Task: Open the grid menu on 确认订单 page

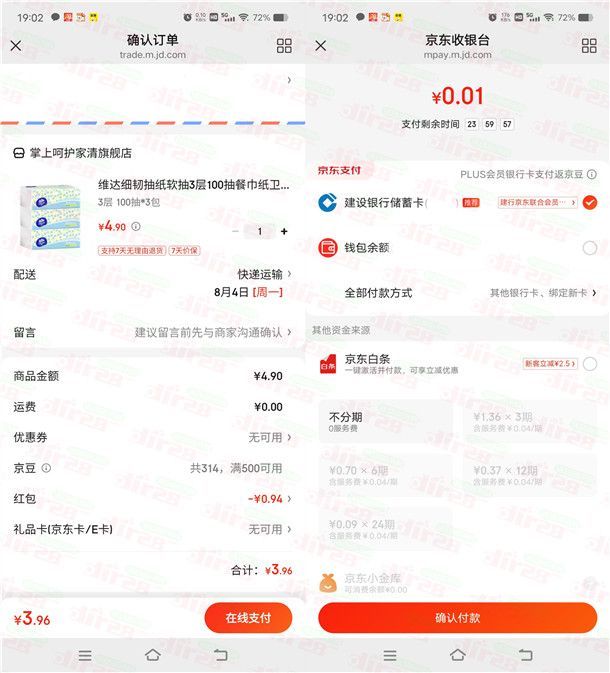Action: (284, 46)
